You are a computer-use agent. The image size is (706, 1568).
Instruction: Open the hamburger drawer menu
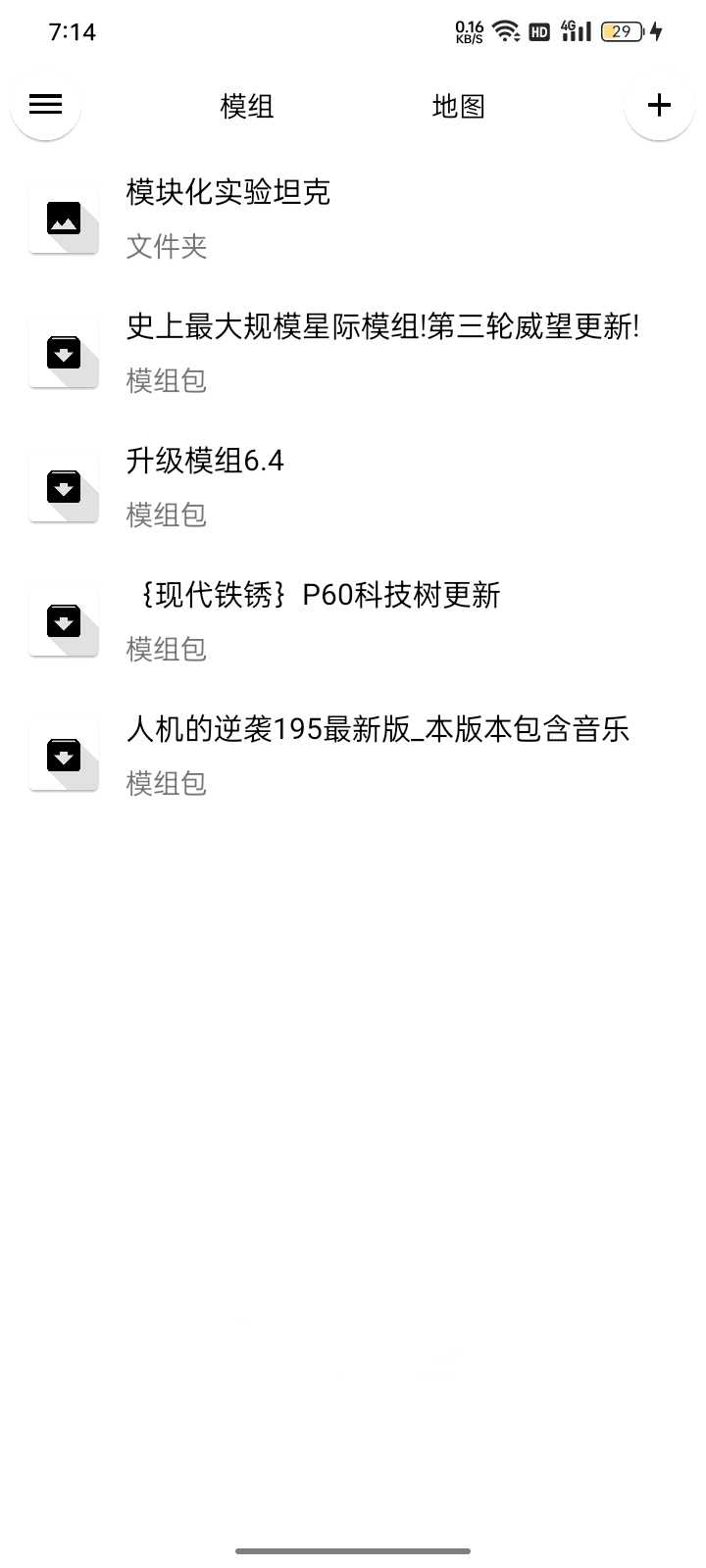tap(45, 105)
